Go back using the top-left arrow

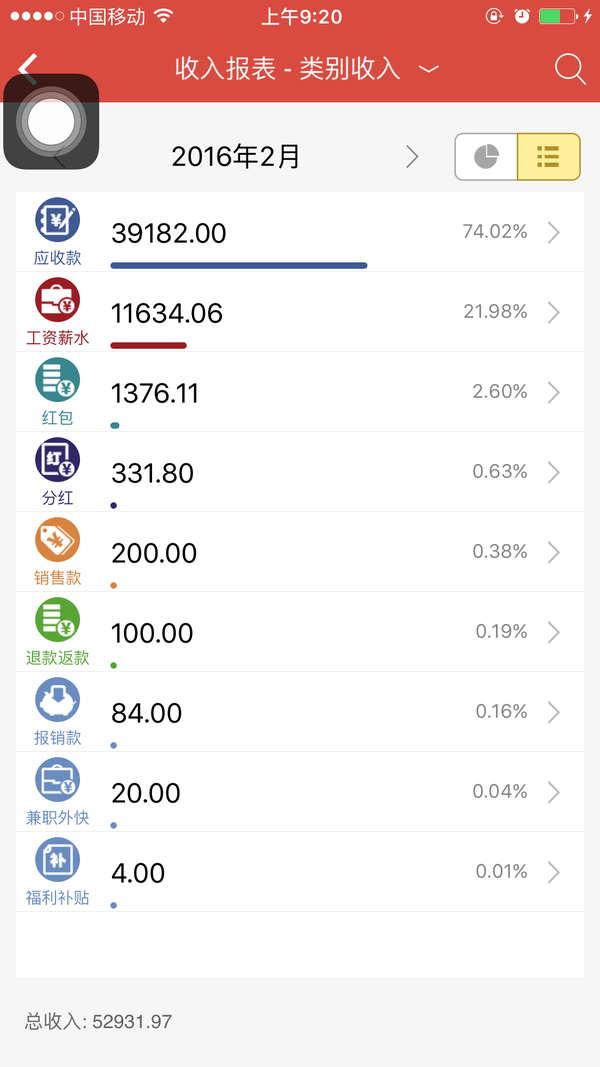28,67
